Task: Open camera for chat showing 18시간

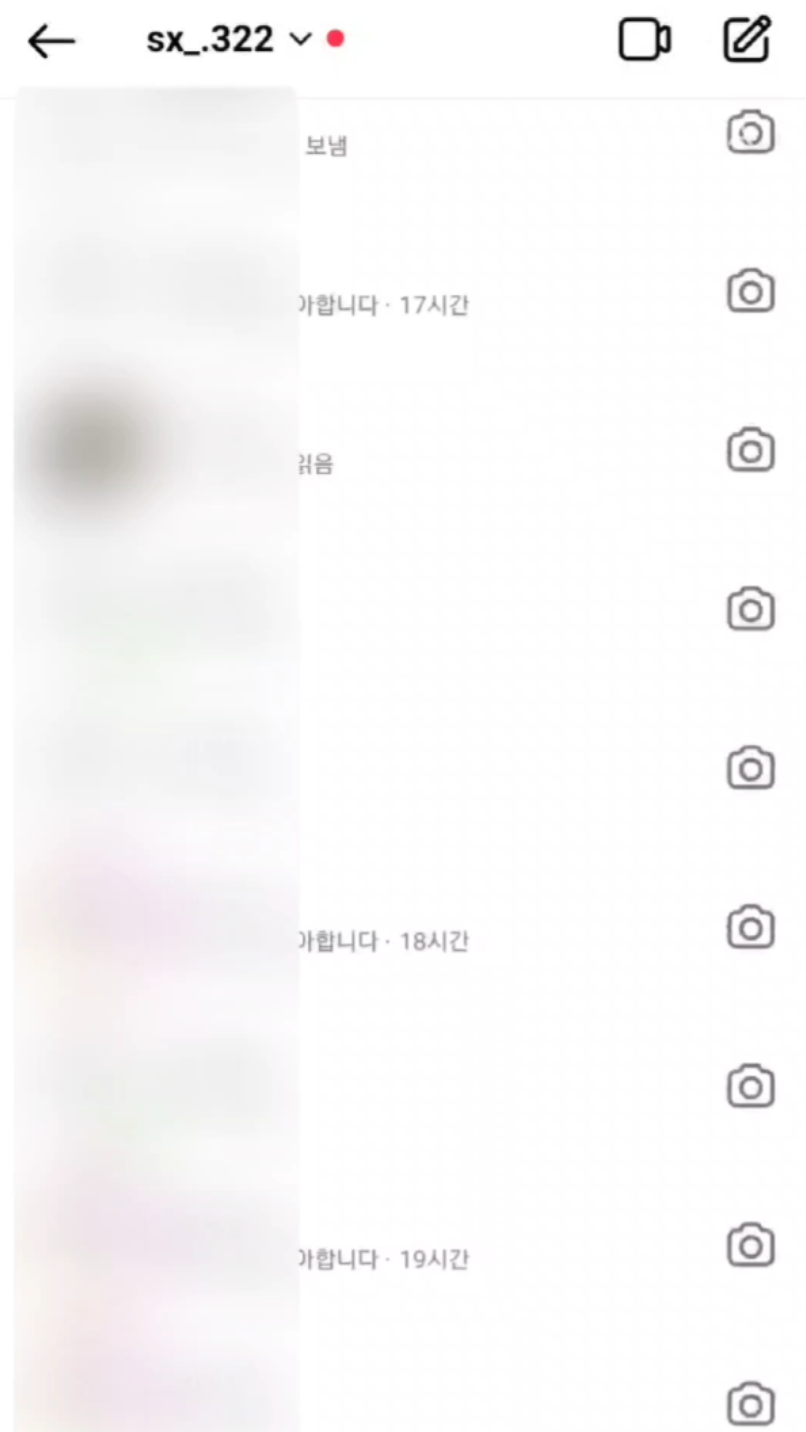Action: click(x=750, y=928)
